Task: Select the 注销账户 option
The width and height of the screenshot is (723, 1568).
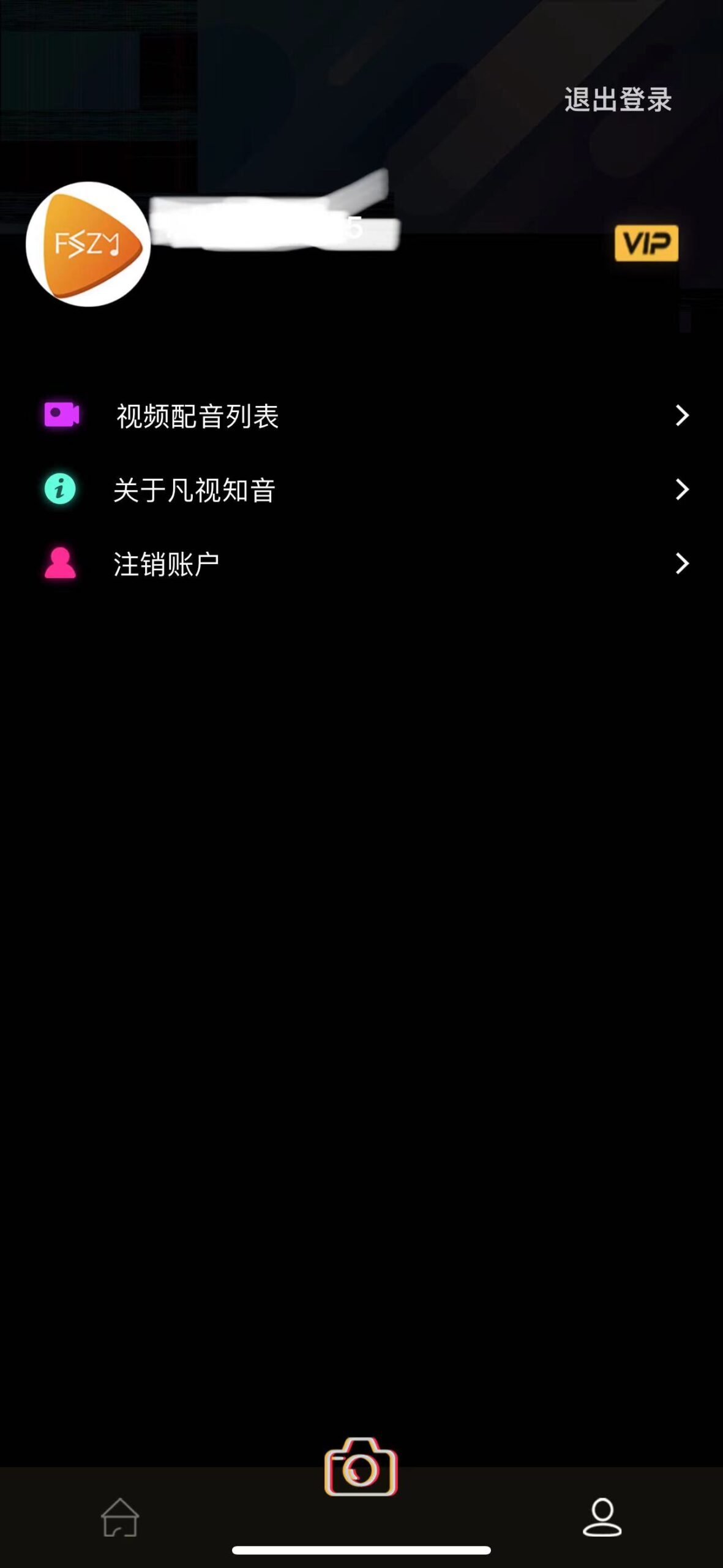Action: [x=165, y=562]
